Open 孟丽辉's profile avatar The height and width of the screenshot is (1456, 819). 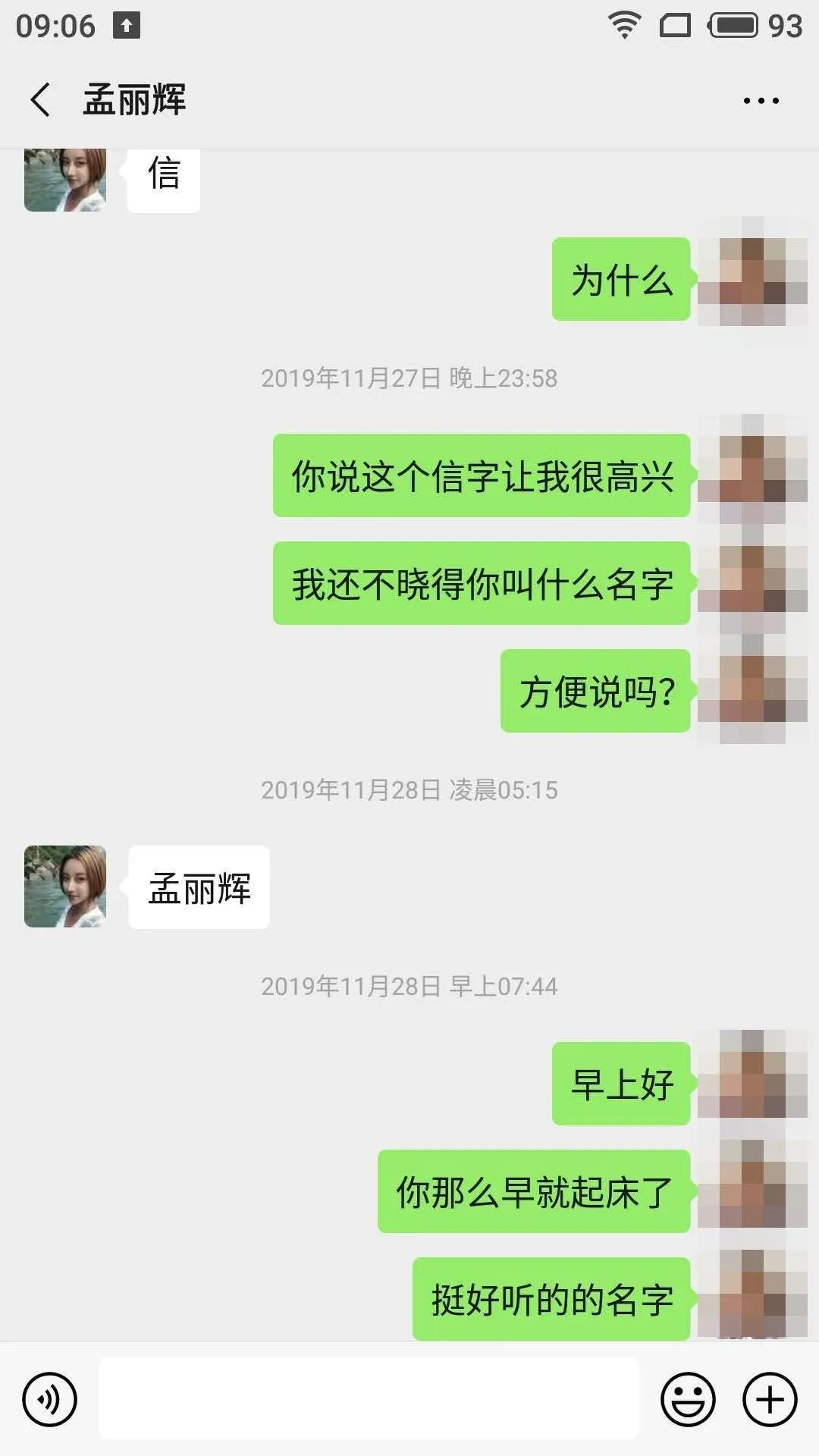pos(64,887)
